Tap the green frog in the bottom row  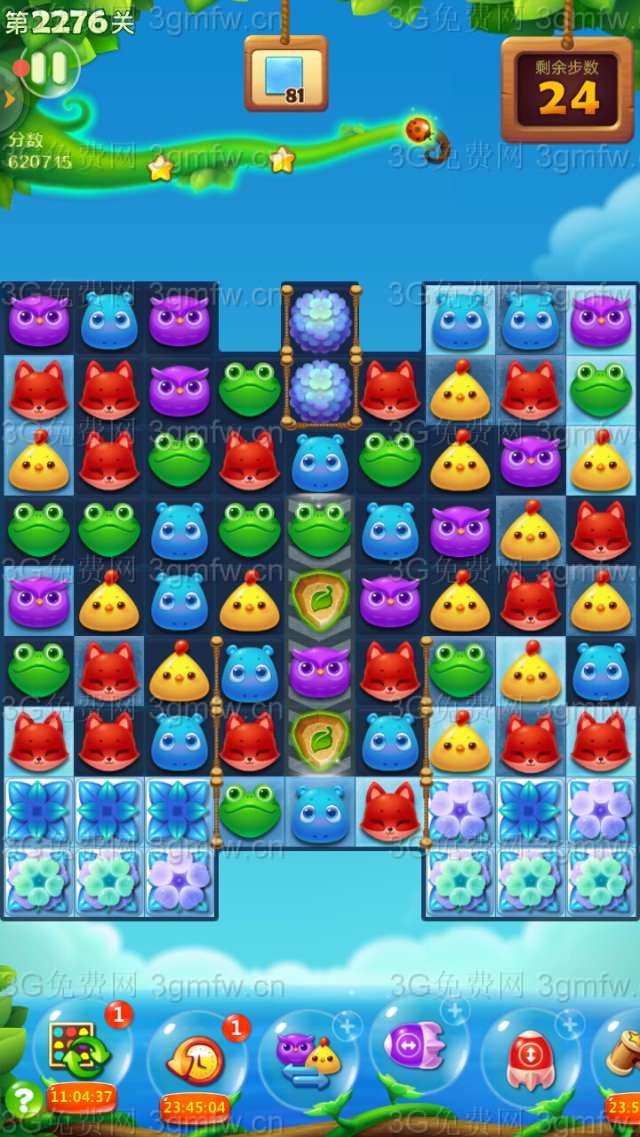[249, 810]
